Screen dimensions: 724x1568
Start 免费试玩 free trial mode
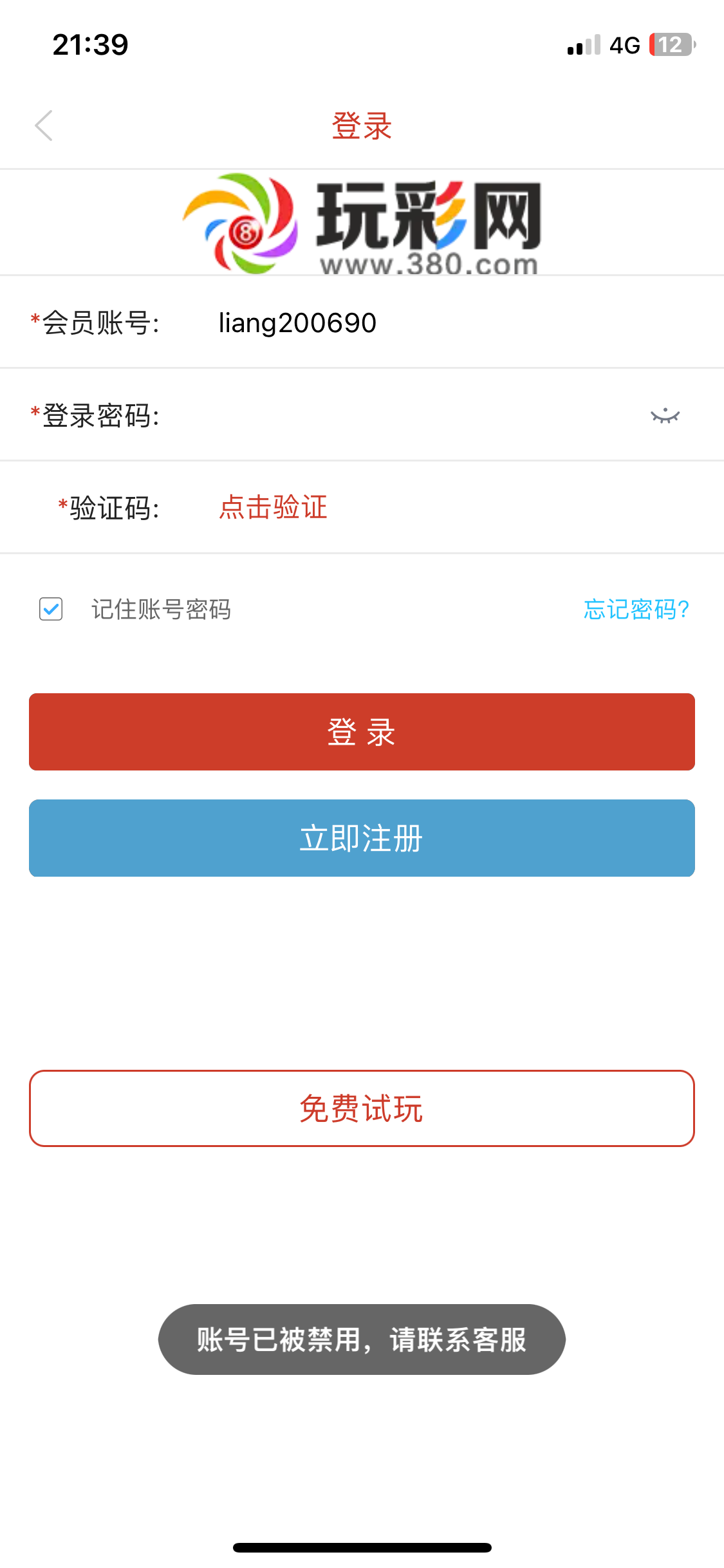coord(362,1108)
